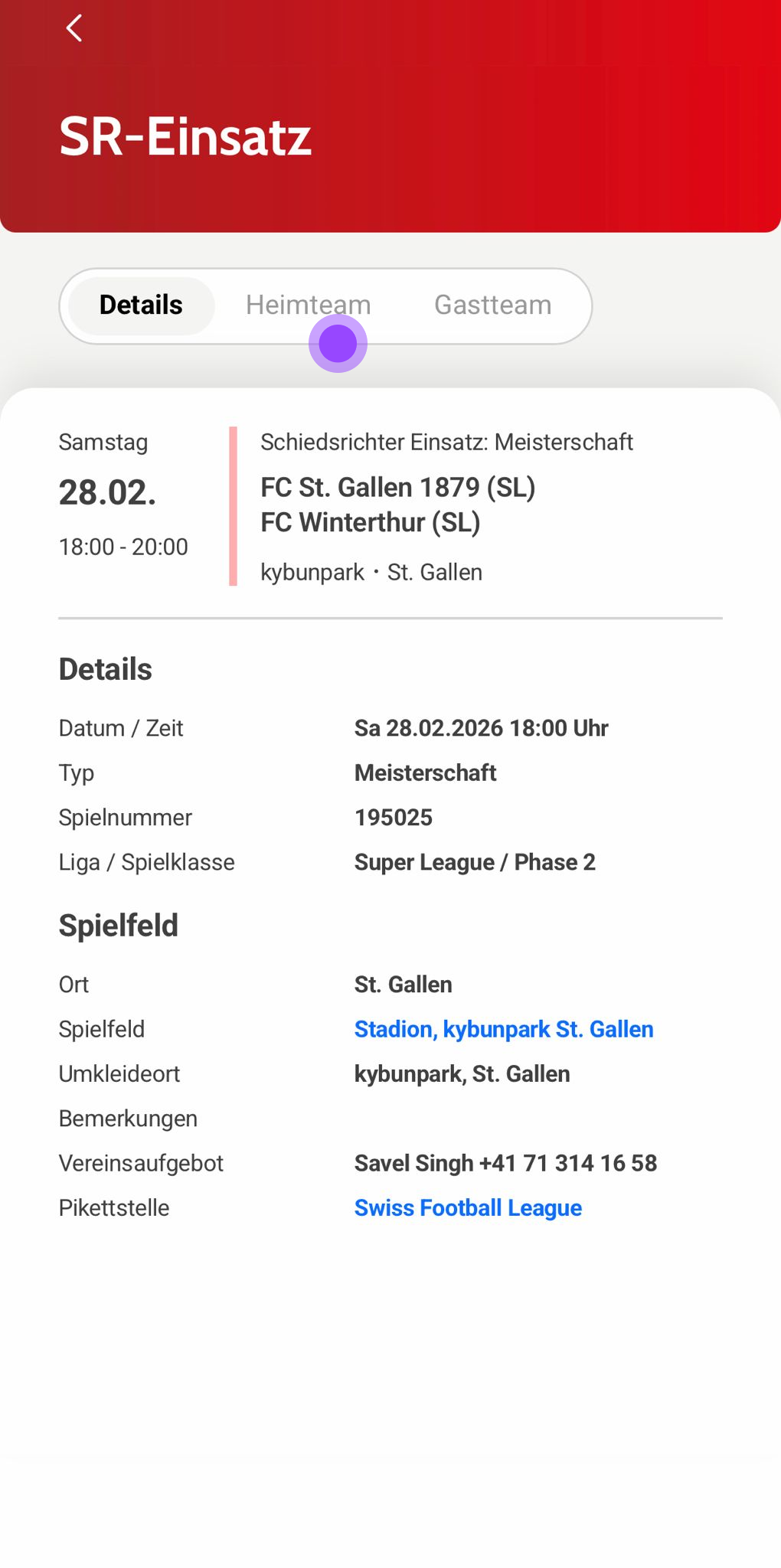Image resolution: width=781 pixels, height=1568 pixels.
Task: Select the Details segment
Action: tap(141, 305)
